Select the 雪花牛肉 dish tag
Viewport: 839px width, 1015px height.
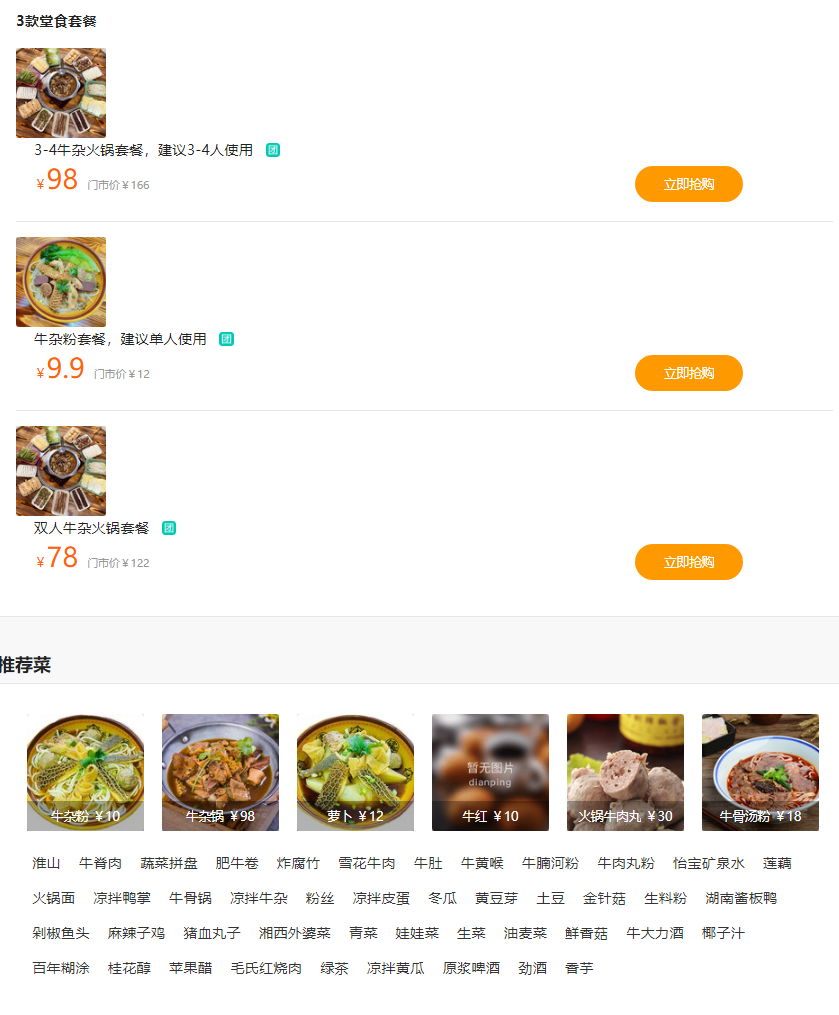pyautogui.click(x=366, y=863)
